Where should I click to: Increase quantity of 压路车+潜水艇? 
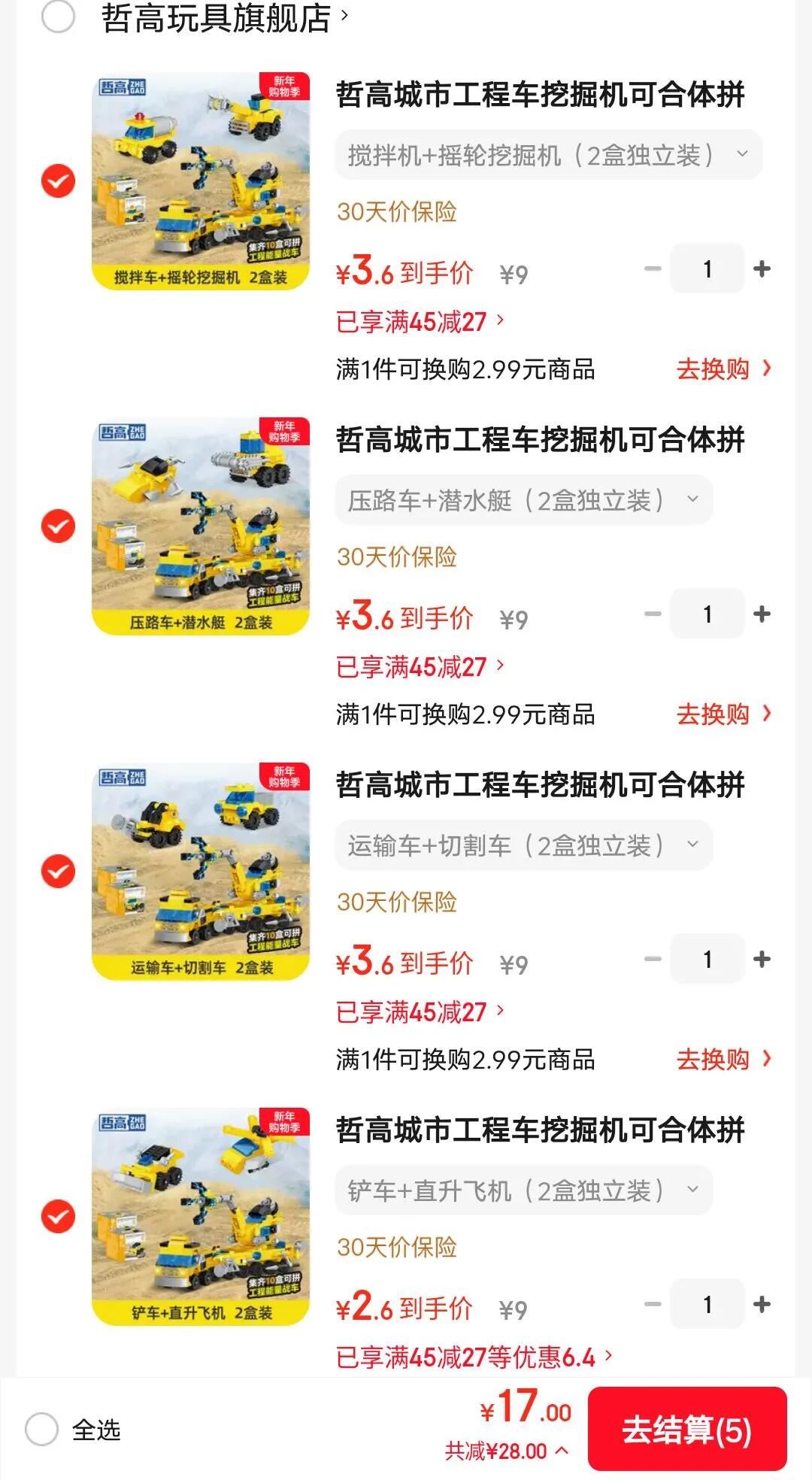762,614
